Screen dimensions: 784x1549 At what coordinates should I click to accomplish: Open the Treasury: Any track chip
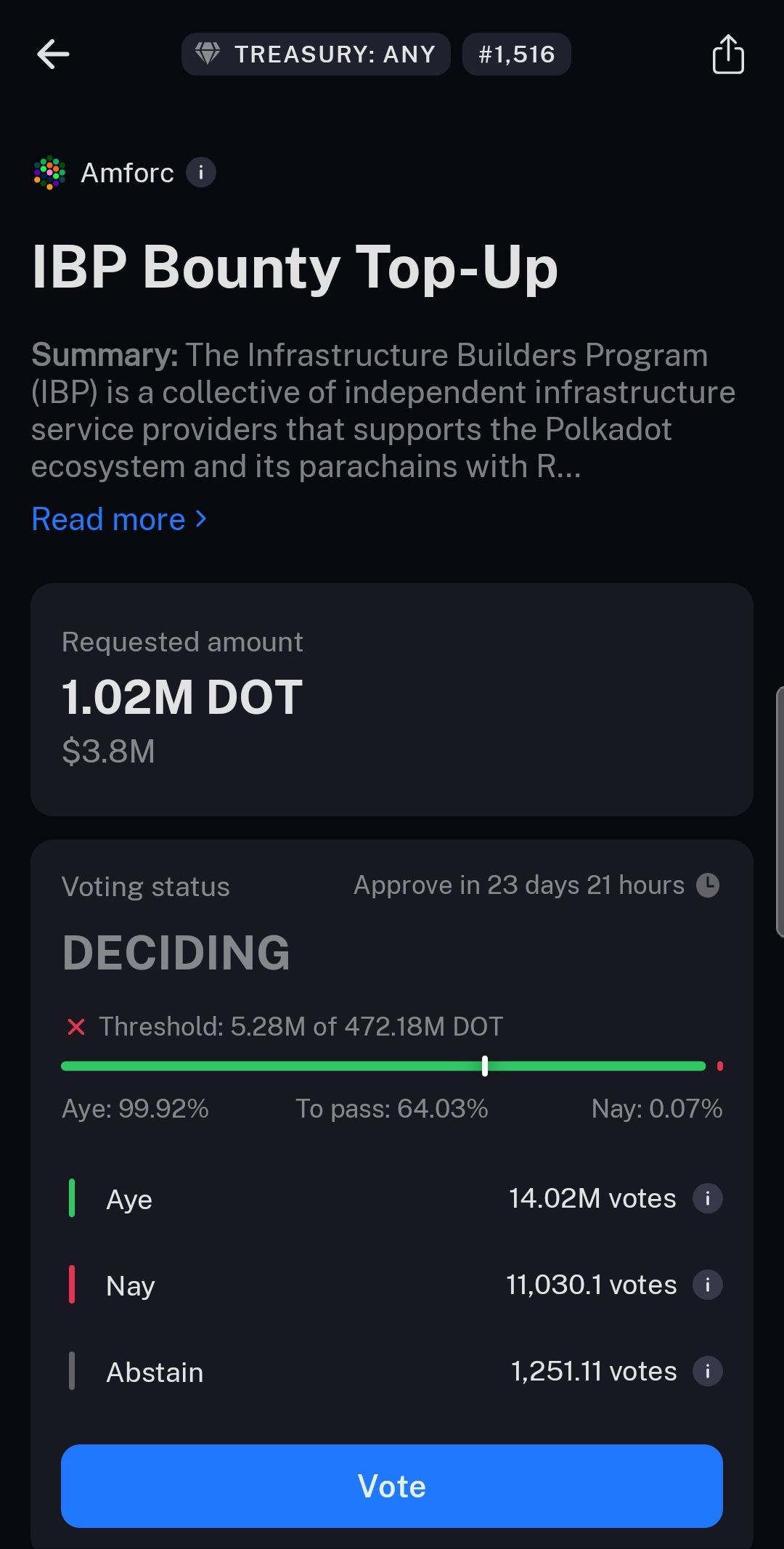[316, 54]
